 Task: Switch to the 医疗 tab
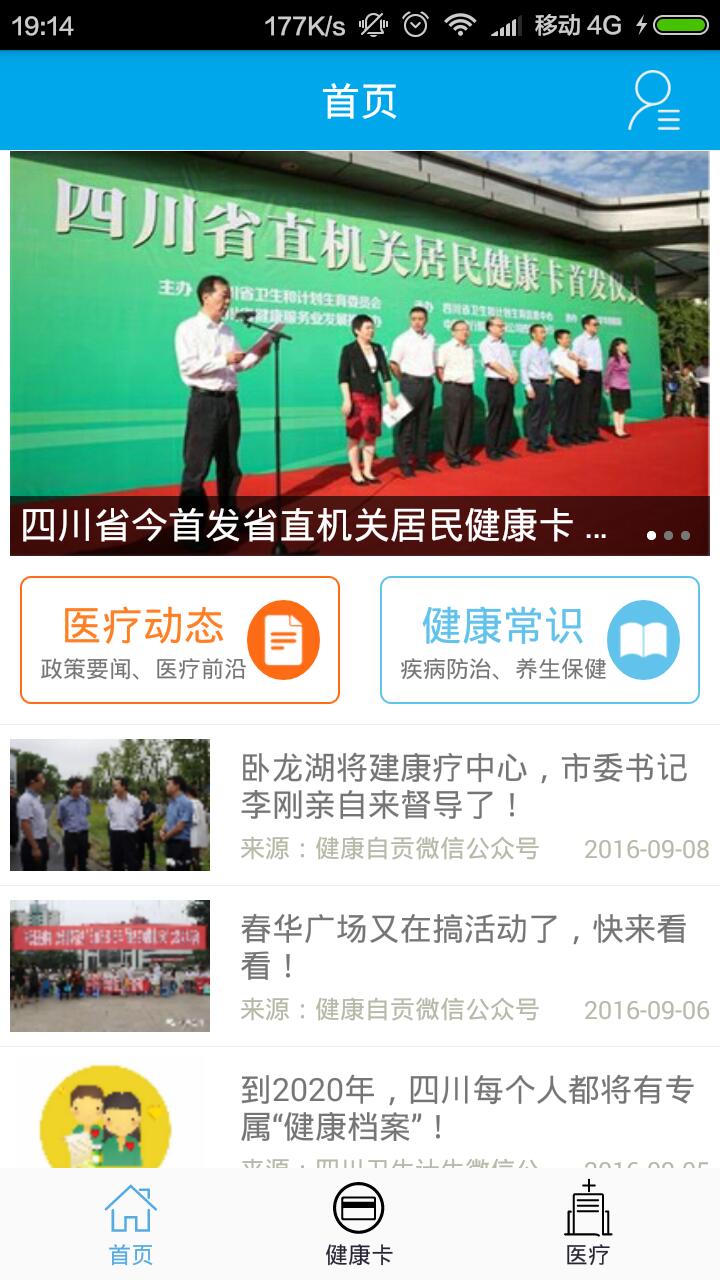pyautogui.click(x=587, y=1225)
